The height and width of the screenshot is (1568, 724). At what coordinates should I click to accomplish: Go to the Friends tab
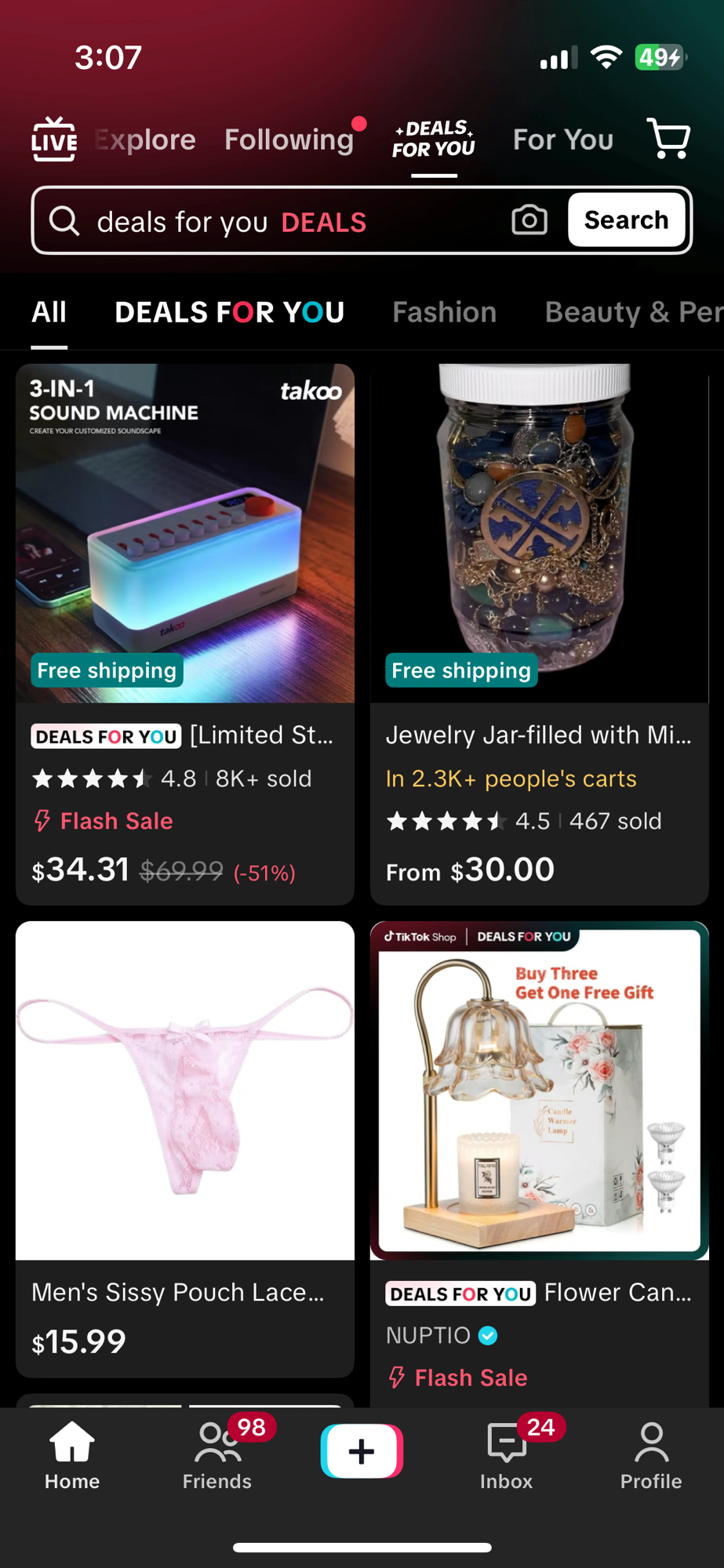point(217,1457)
